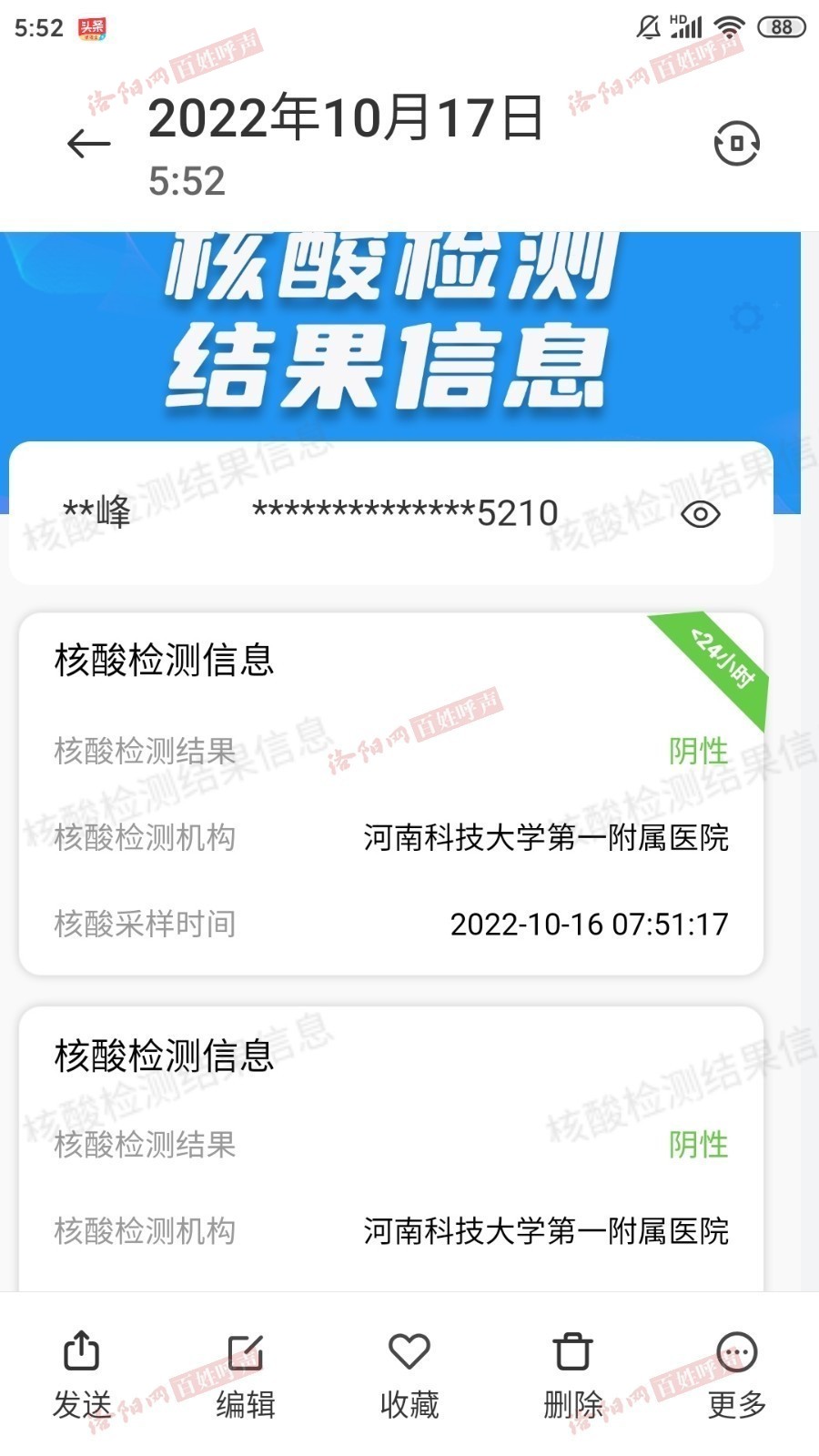Open the 更多 options menu
This screenshot has height=1456, width=819.
point(736,1374)
